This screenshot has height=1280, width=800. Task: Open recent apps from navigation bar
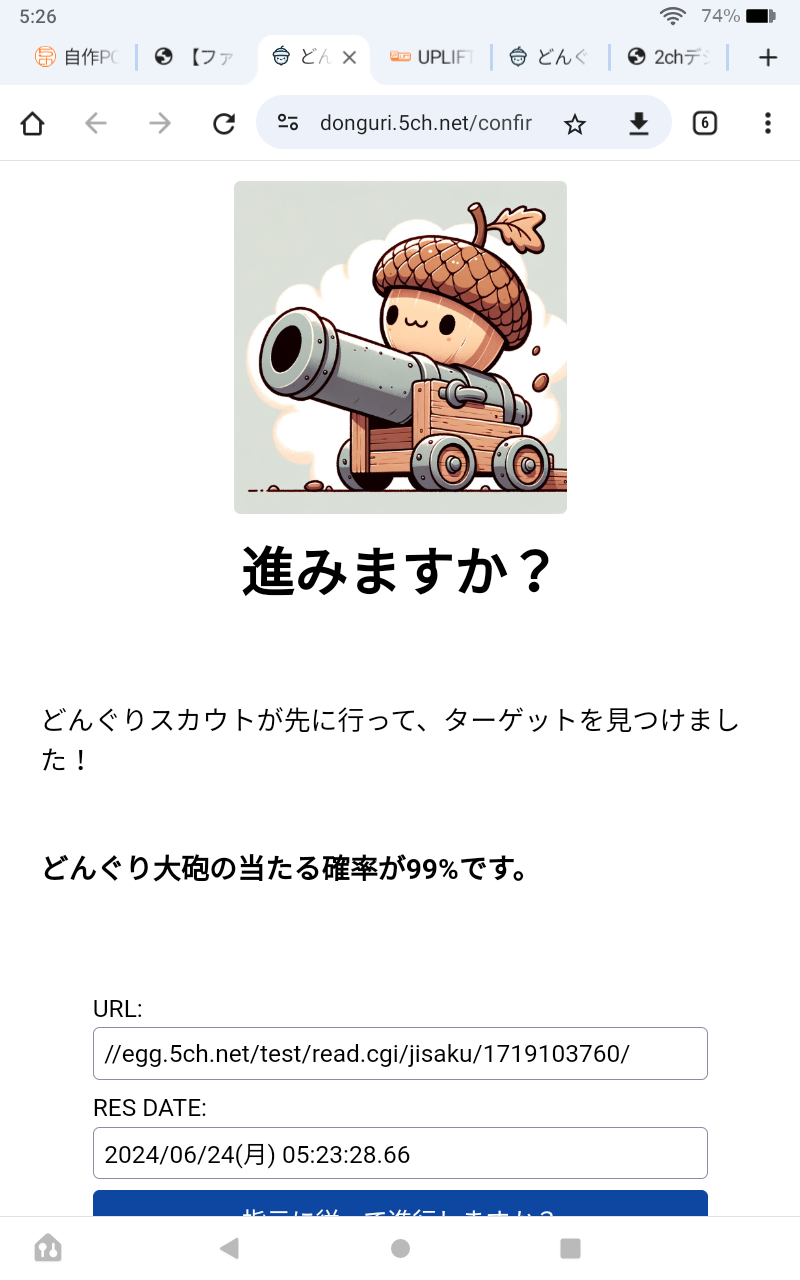coord(570,1248)
